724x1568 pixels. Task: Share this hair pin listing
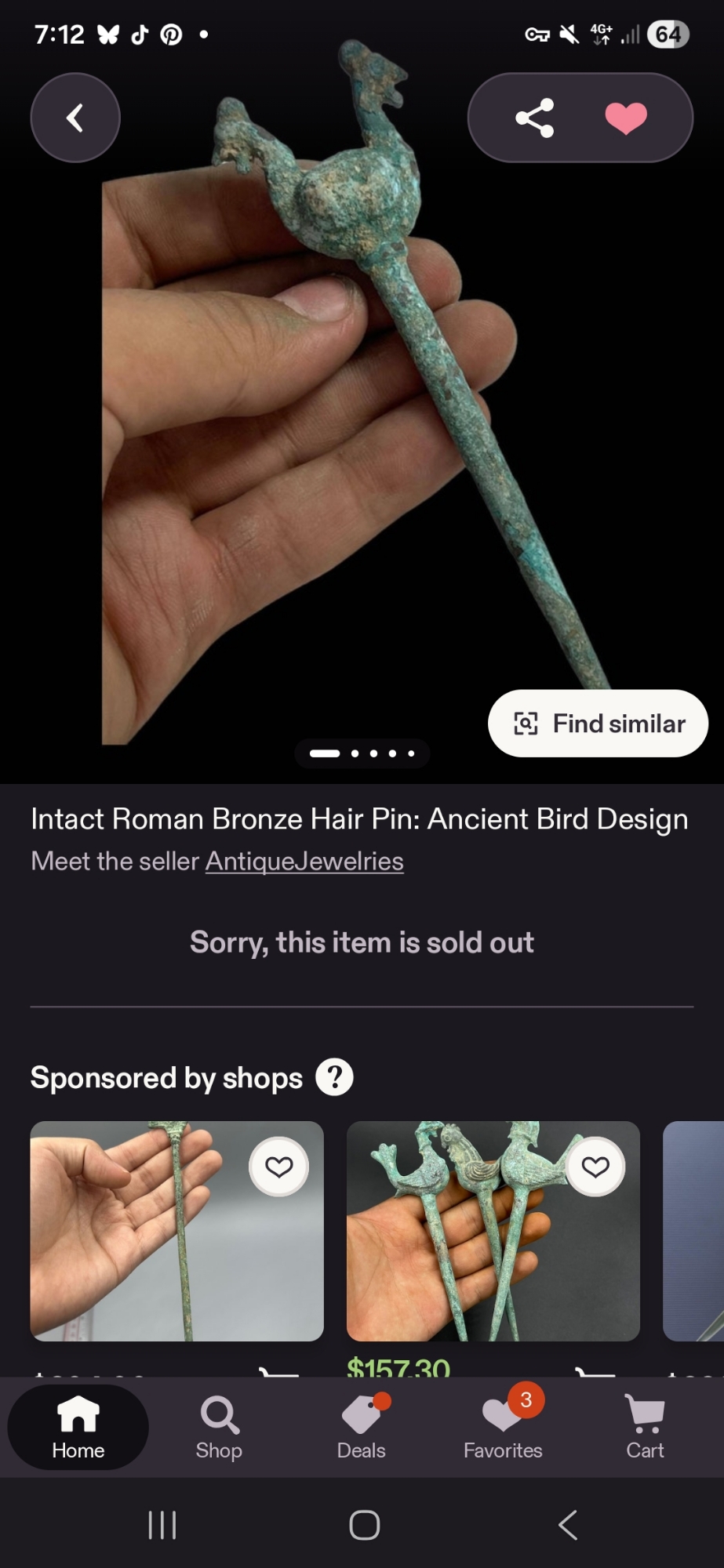click(535, 118)
